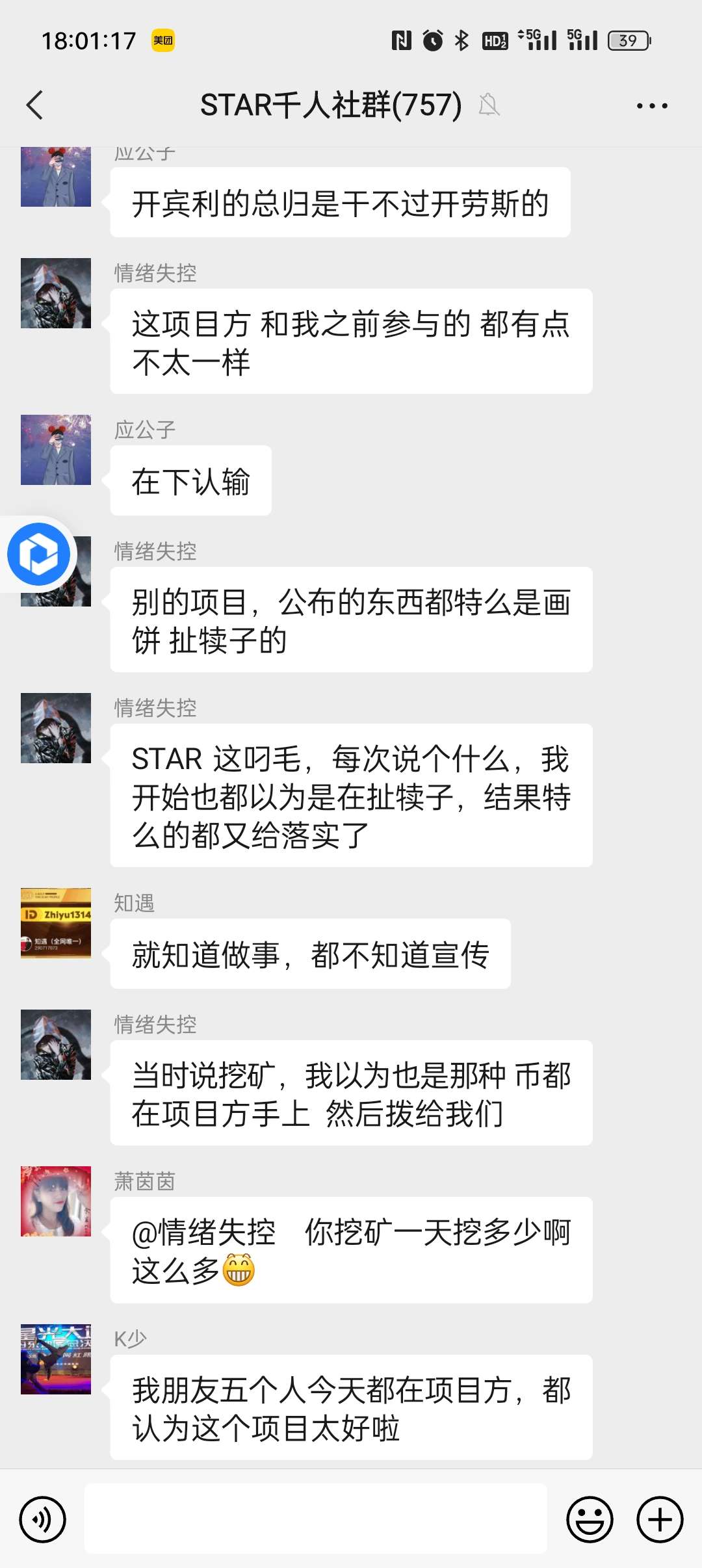The image size is (702, 1568).
Task: Tap the floating blue assistant icon
Action: click(39, 554)
